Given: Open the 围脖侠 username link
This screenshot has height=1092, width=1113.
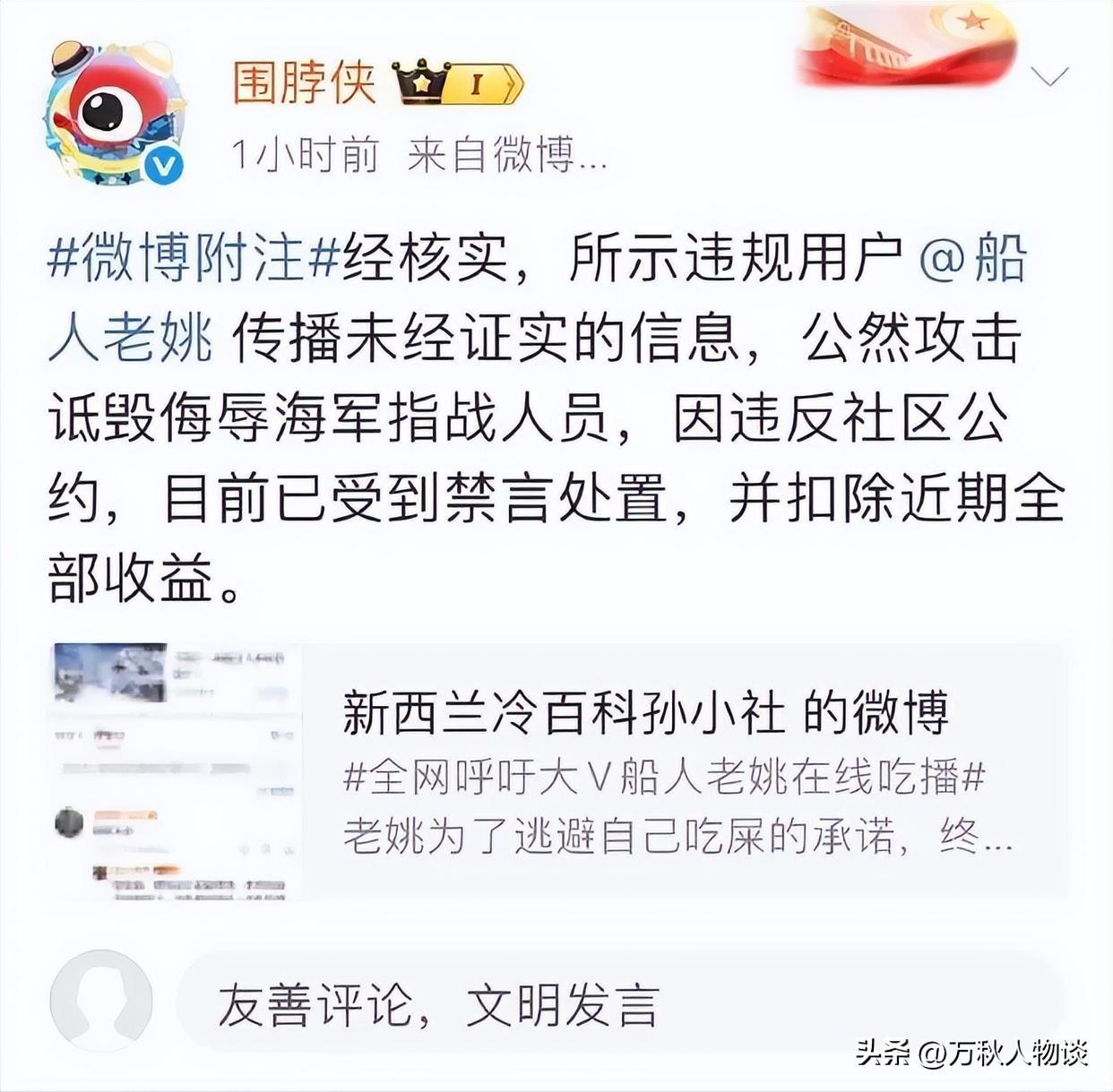Looking at the screenshot, I should [x=303, y=83].
